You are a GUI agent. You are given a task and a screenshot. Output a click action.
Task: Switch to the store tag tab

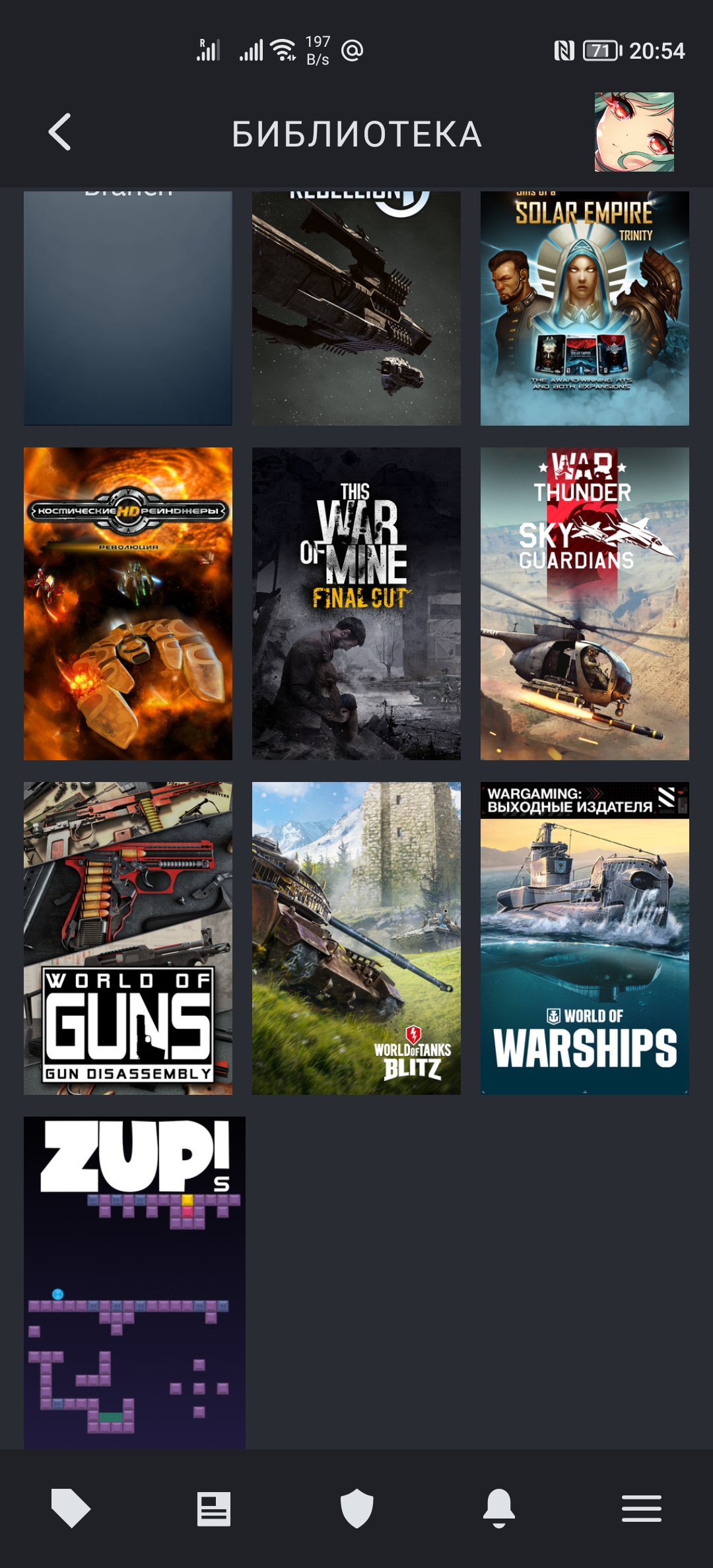coord(71,1508)
